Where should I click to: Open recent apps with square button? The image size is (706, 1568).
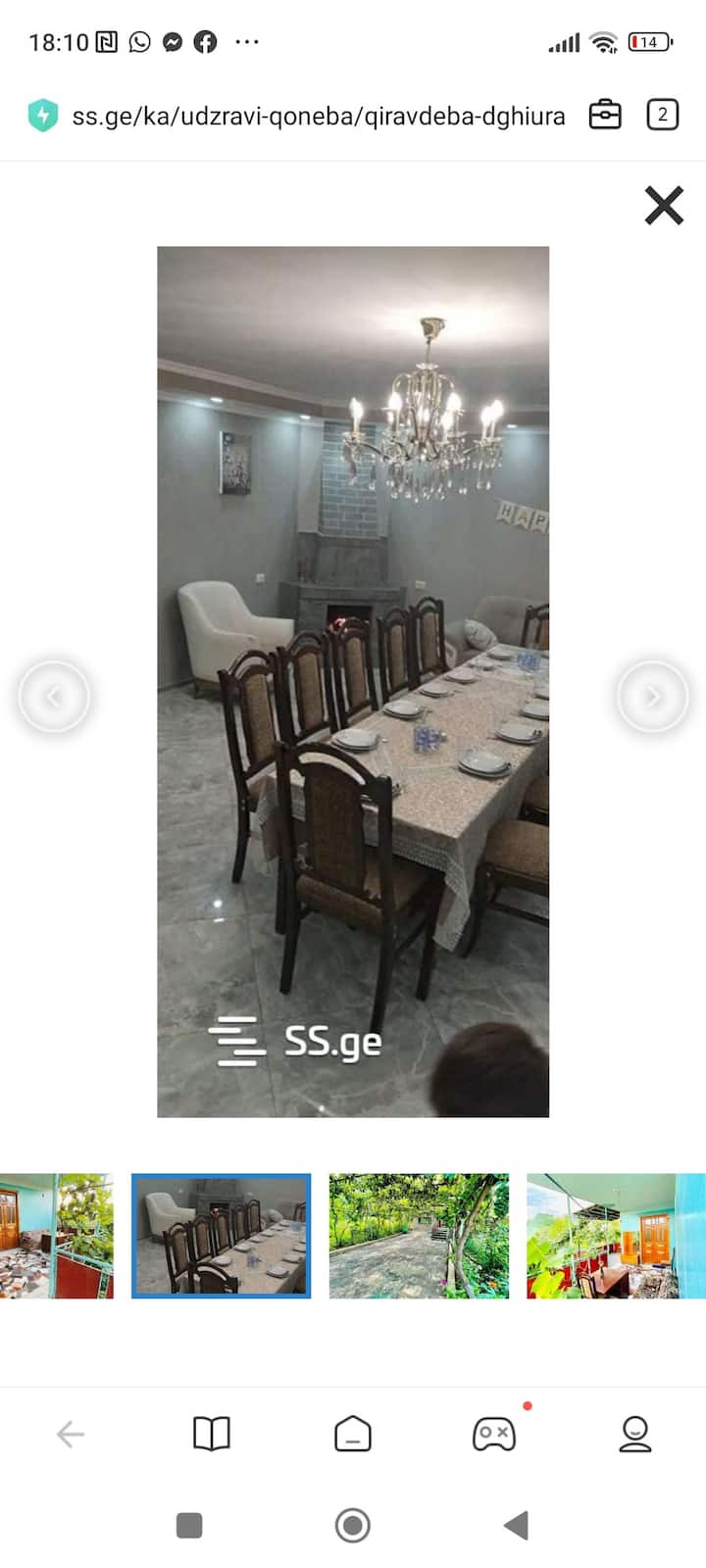click(189, 1525)
